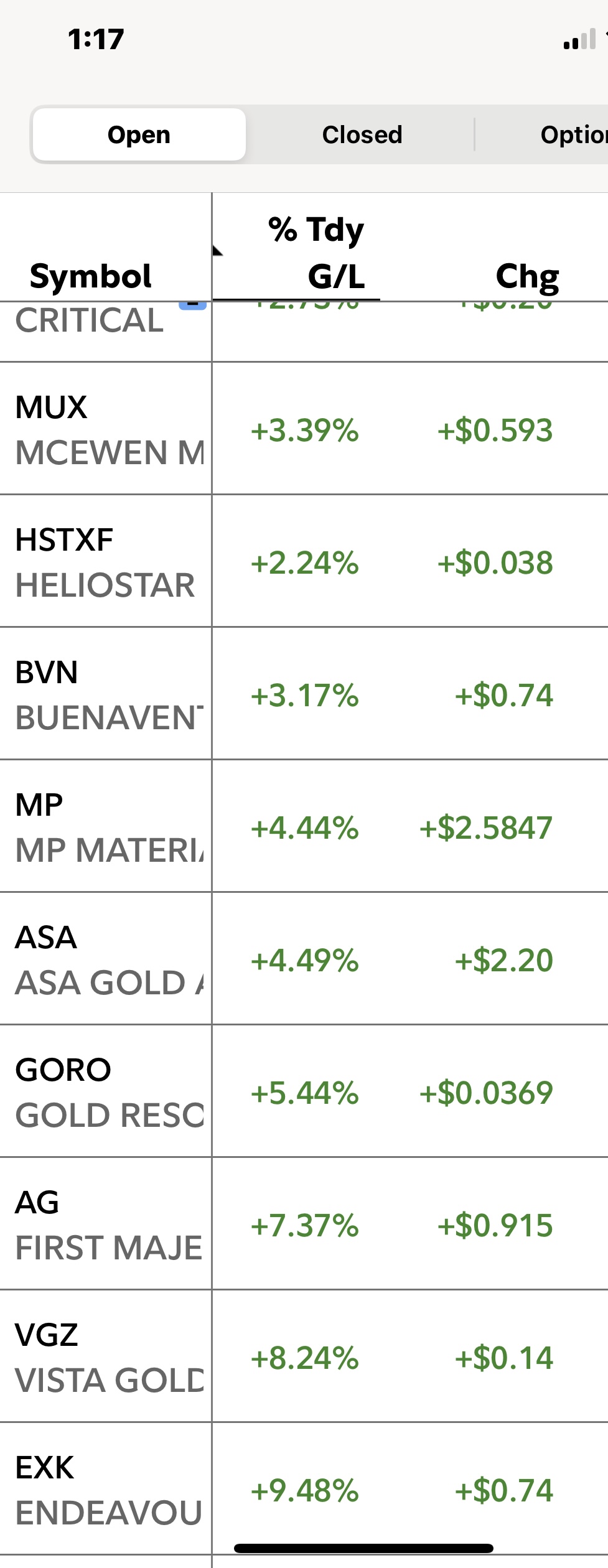Sort by the Symbol column header
Screen dimensions: 608x1568
(91, 276)
